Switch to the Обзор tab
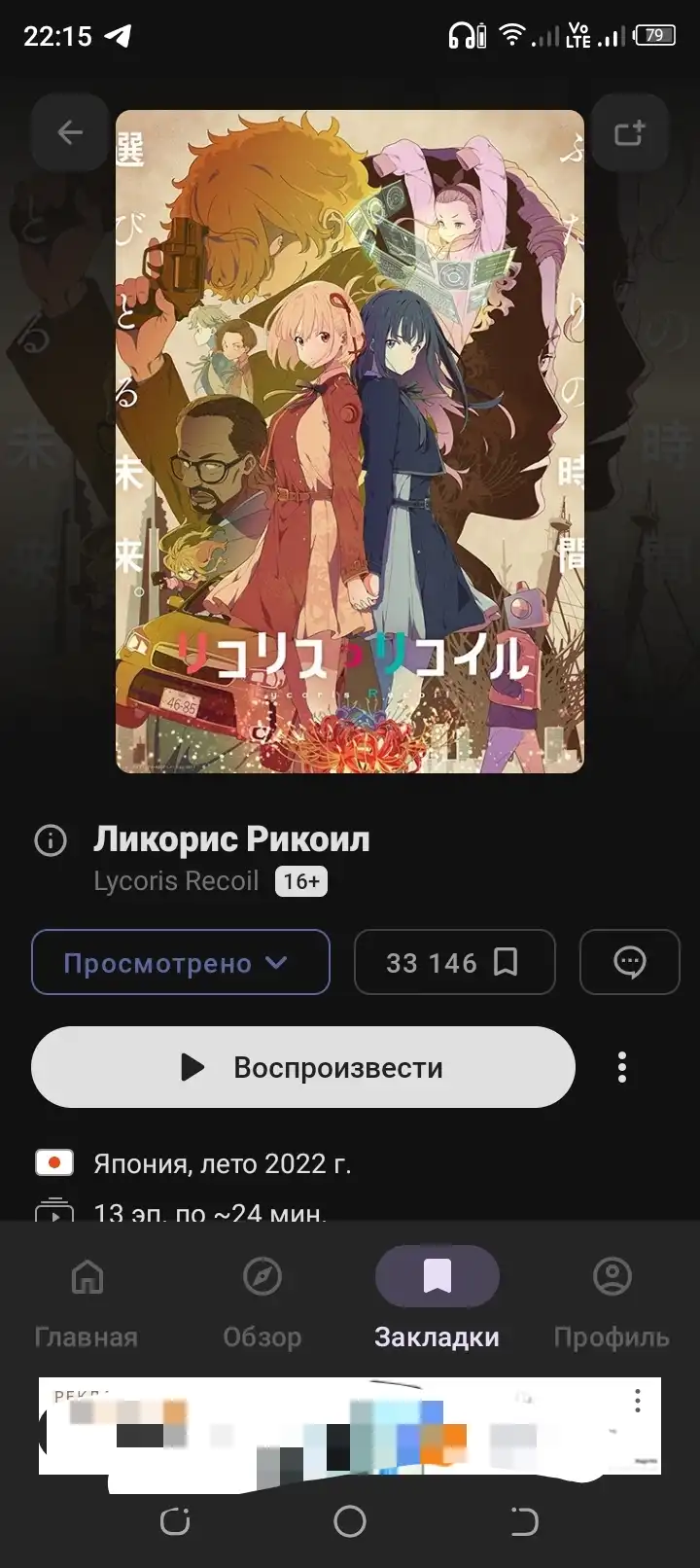The width and height of the screenshot is (700, 1568). (x=262, y=1301)
